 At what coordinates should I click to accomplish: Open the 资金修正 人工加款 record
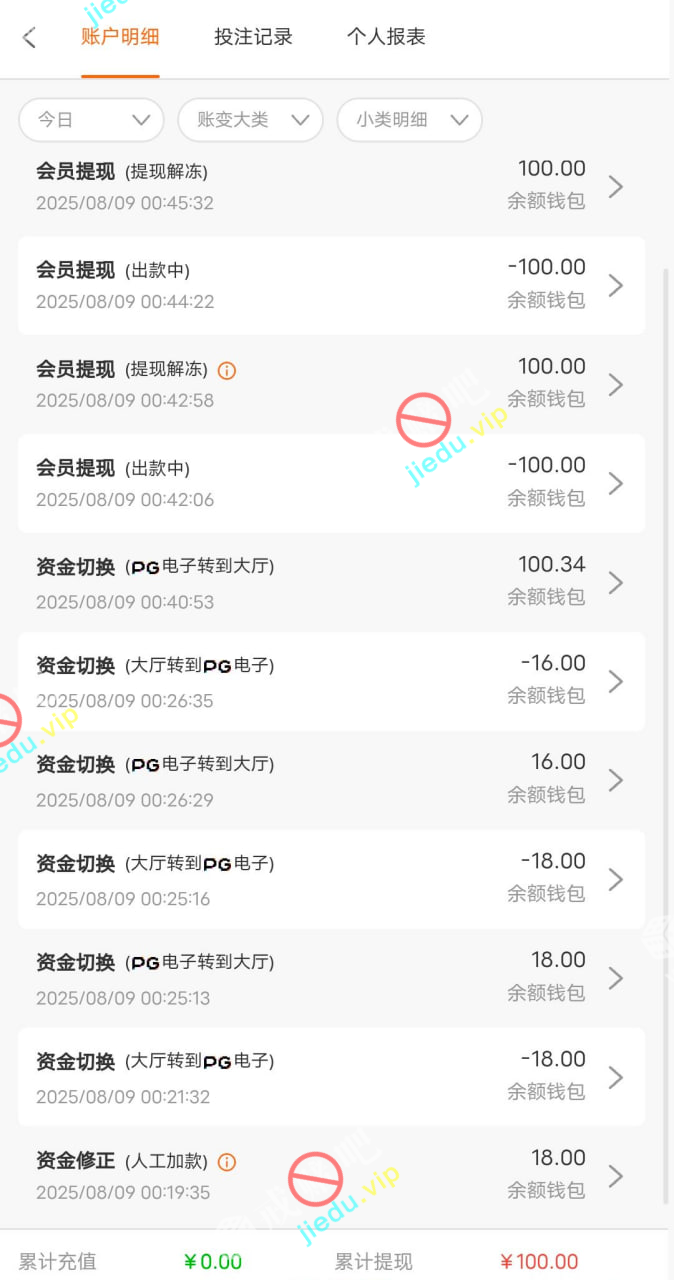click(x=330, y=1176)
